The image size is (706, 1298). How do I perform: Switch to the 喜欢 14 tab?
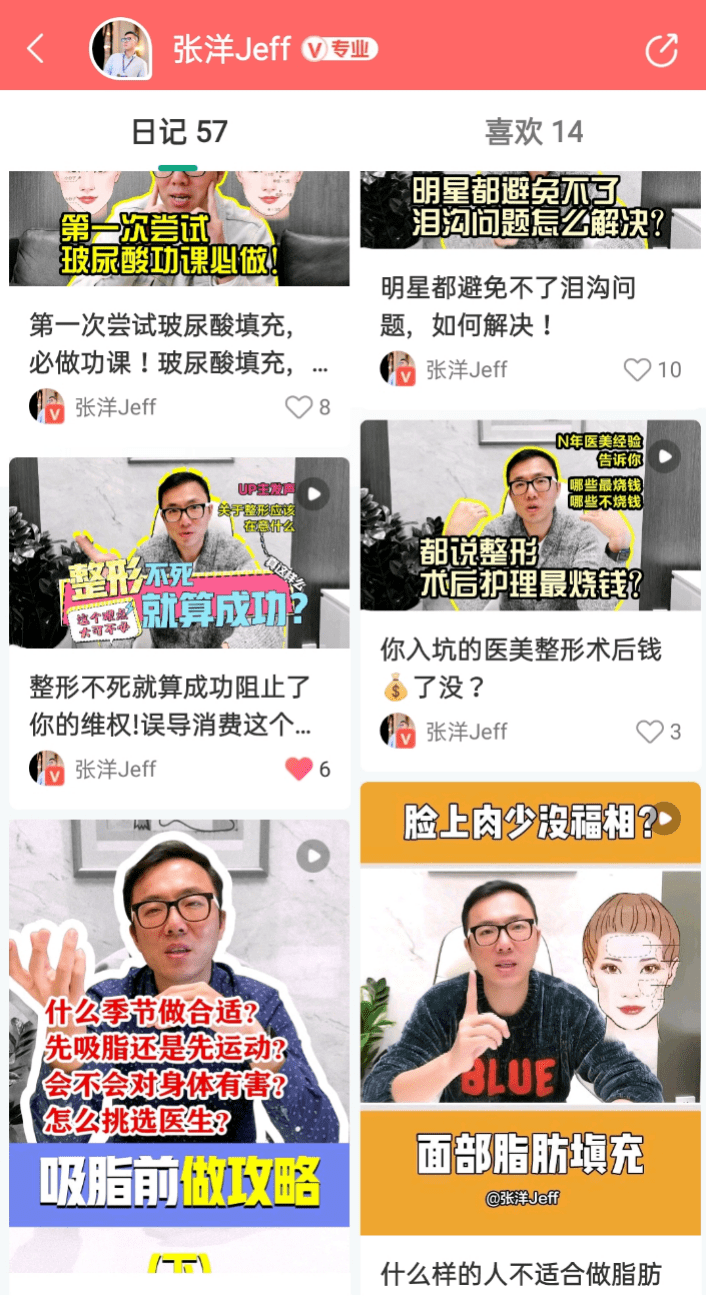[x=533, y=131]
